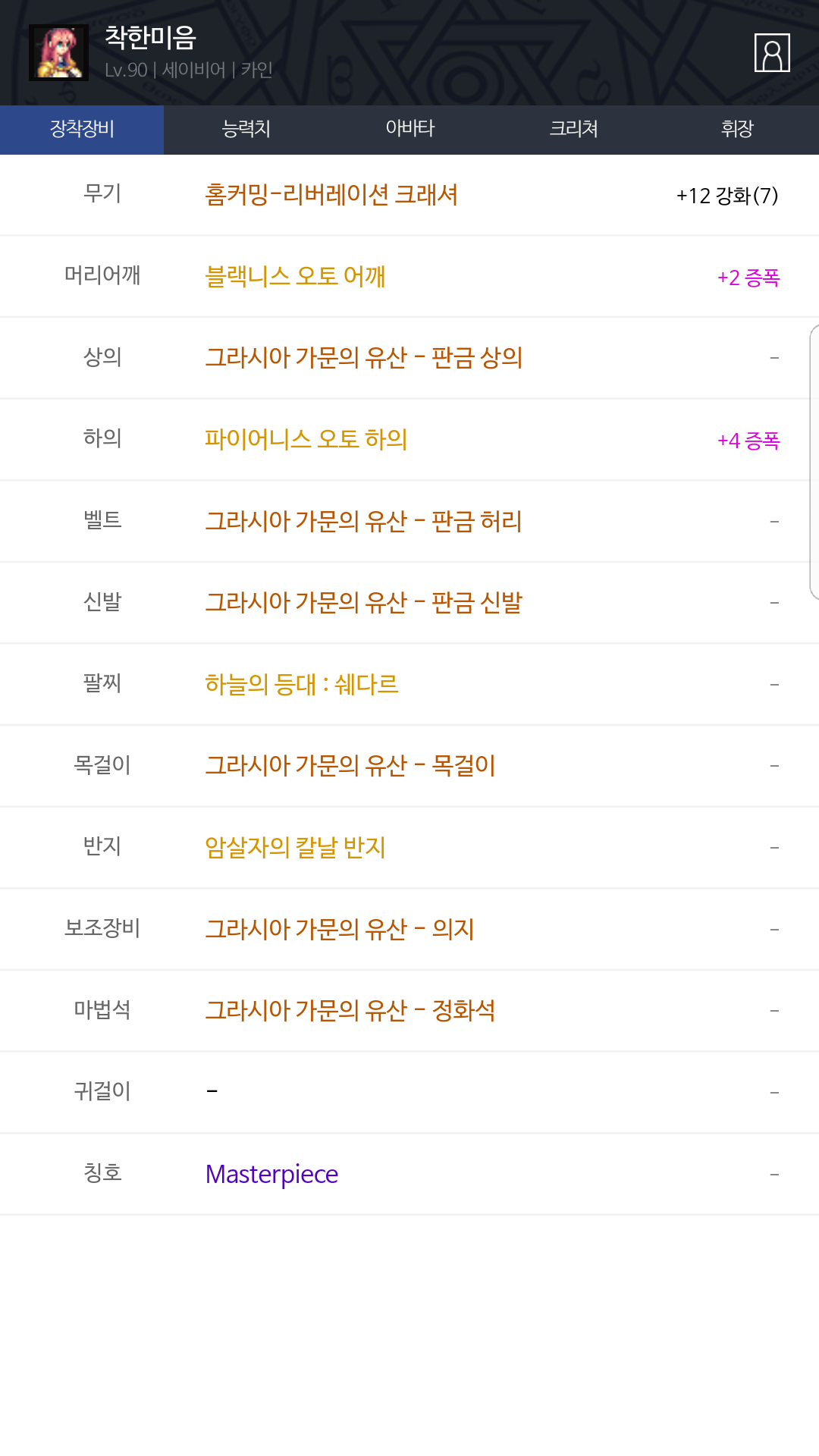Open weapon 홈커밍-리버레이션 크래셔
The image size is (819, 1456).
(x=331, y=195)
